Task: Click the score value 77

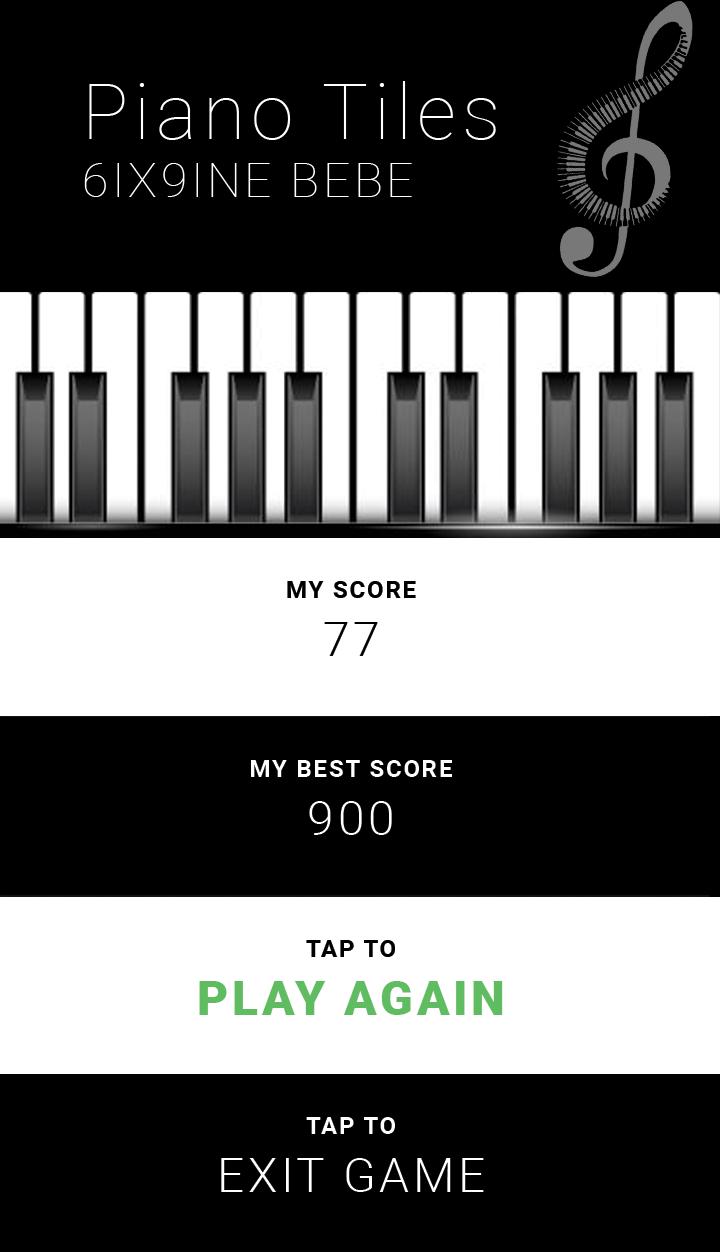Action: click(x=352, y=640)
